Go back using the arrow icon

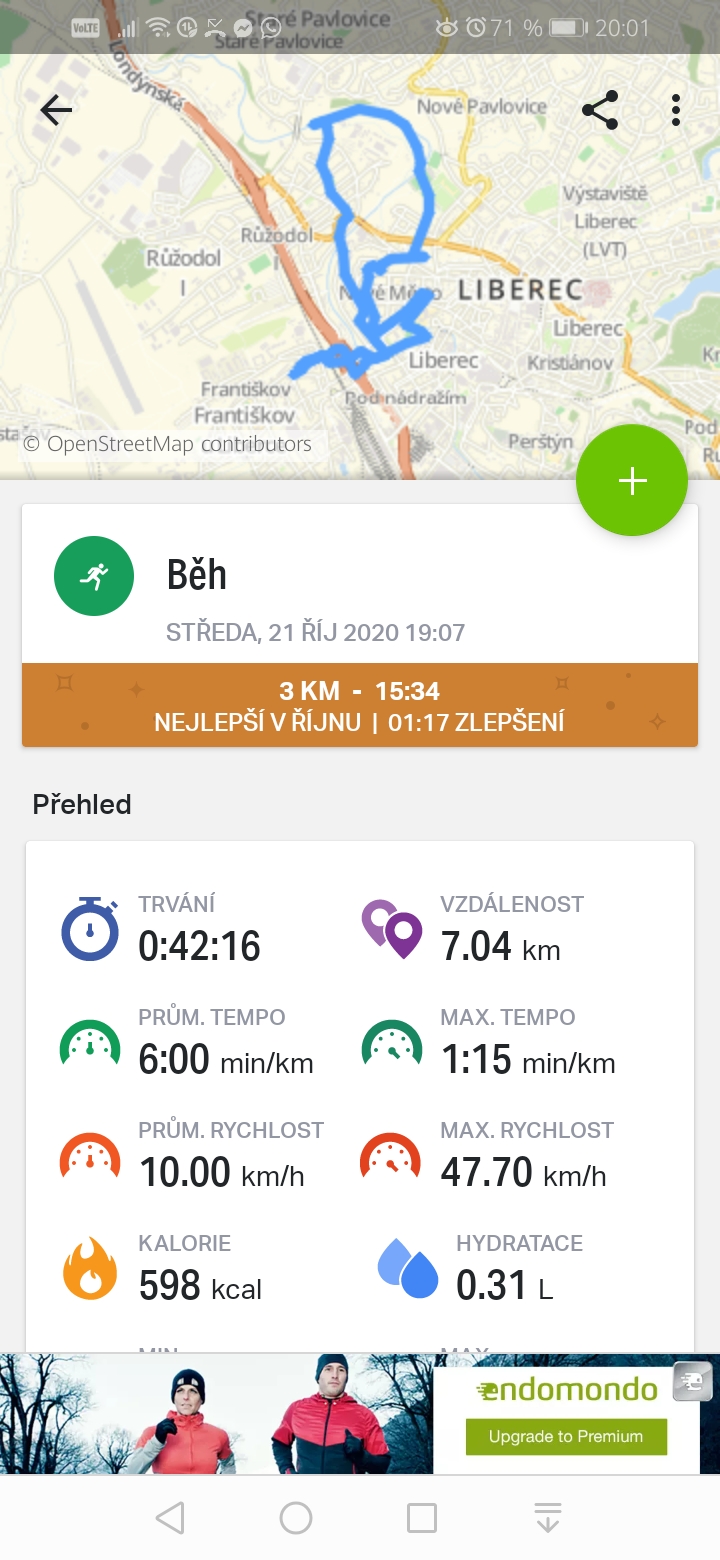point(56,110)
